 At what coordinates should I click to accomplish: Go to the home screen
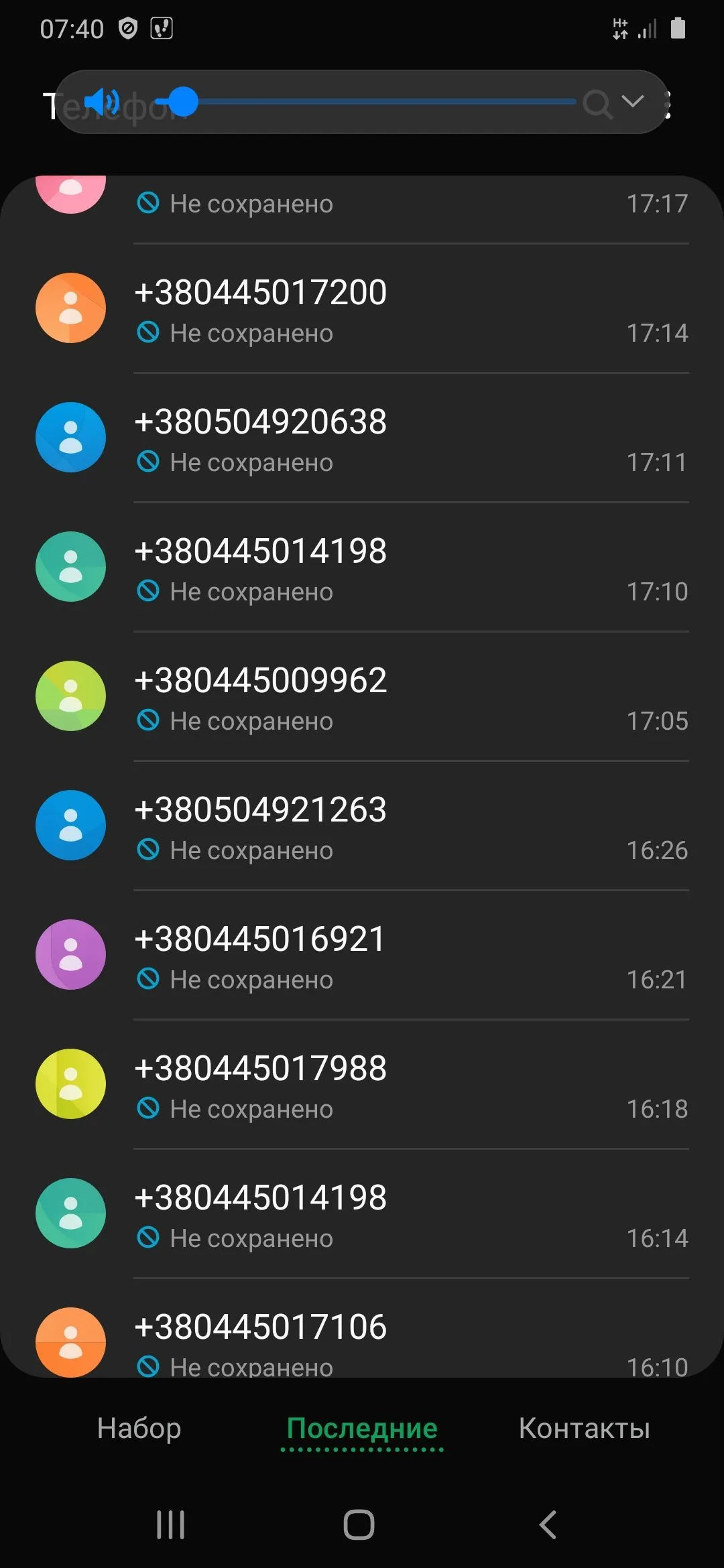coord(359,1525)
